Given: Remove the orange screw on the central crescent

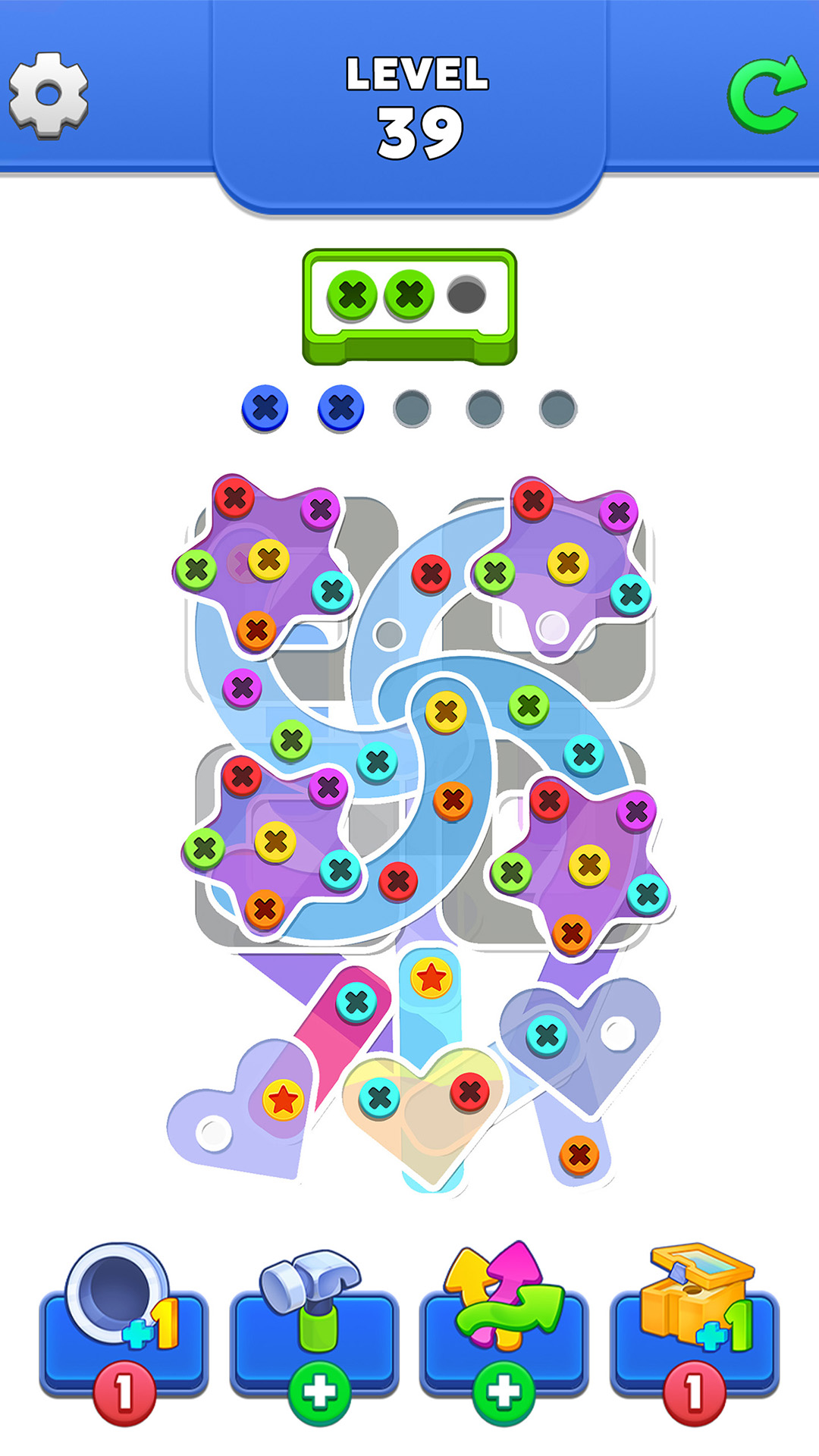Looking at the screenshot, I should pos(453,799).
